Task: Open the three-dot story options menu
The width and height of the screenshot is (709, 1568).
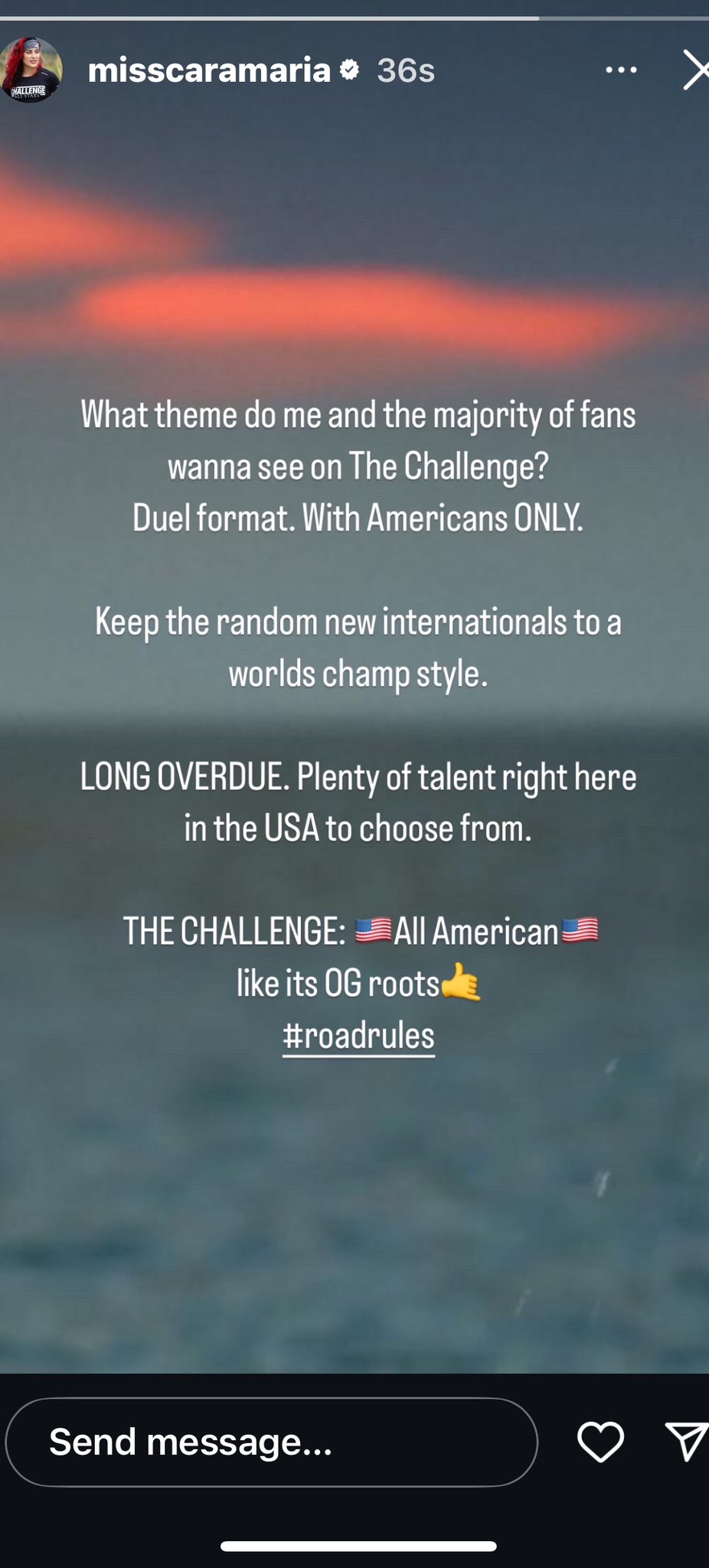Action: click(621, 70)
